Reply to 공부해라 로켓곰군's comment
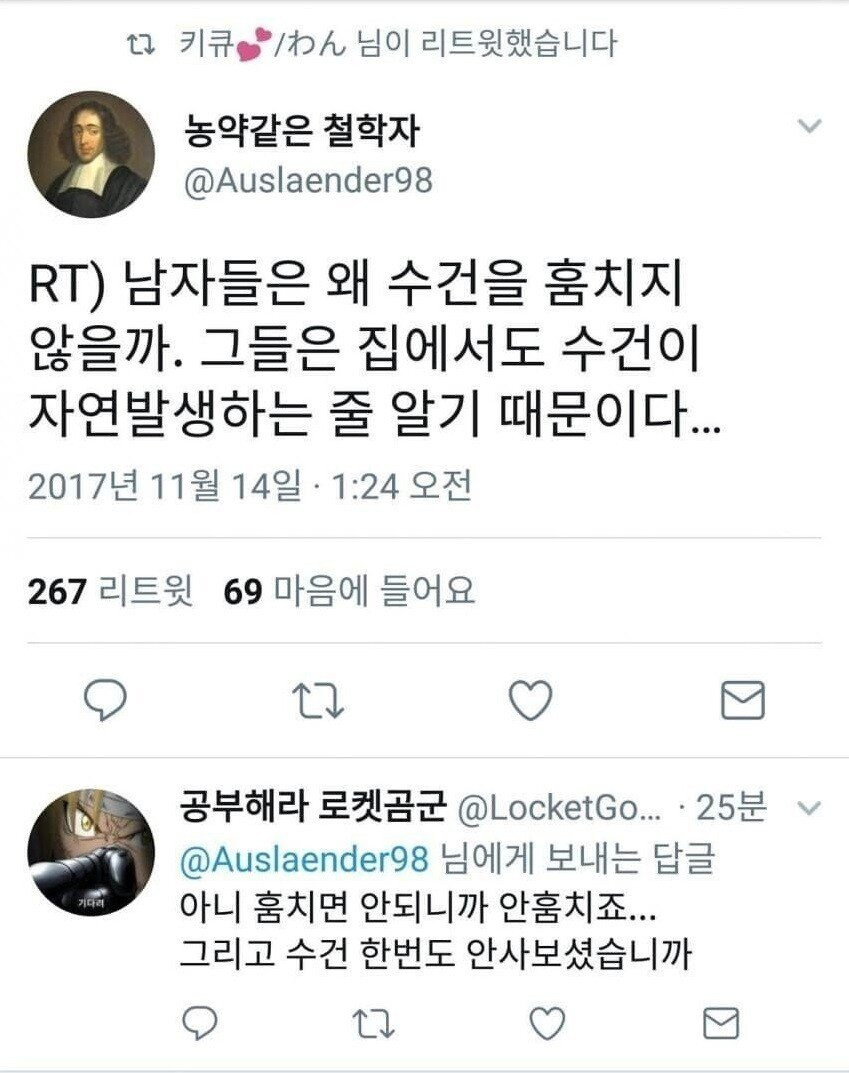849x1073 pixels. point(202,1023)
